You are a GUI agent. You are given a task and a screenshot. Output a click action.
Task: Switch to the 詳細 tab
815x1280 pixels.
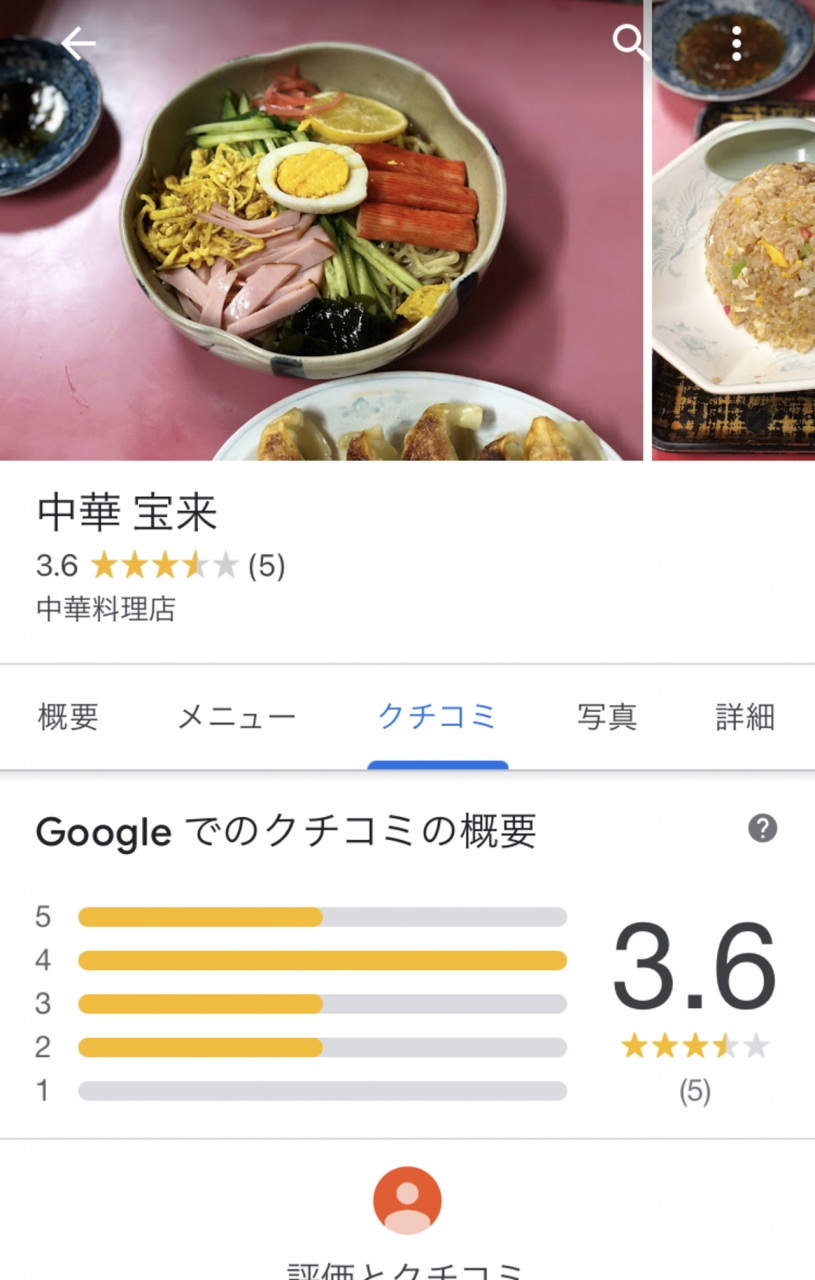click(745, 717)
